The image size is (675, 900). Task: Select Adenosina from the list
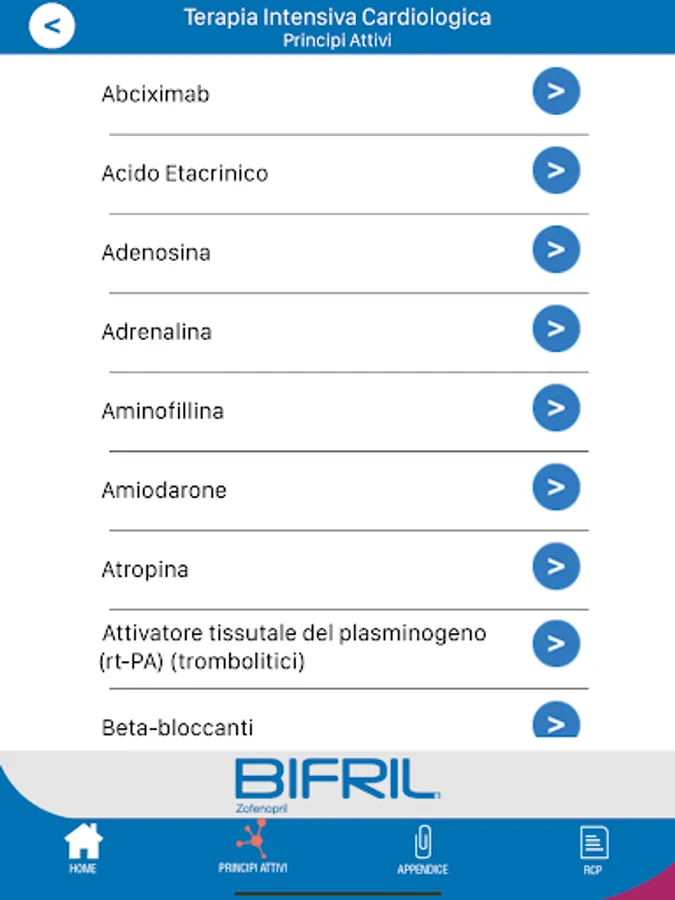point(556,250)
